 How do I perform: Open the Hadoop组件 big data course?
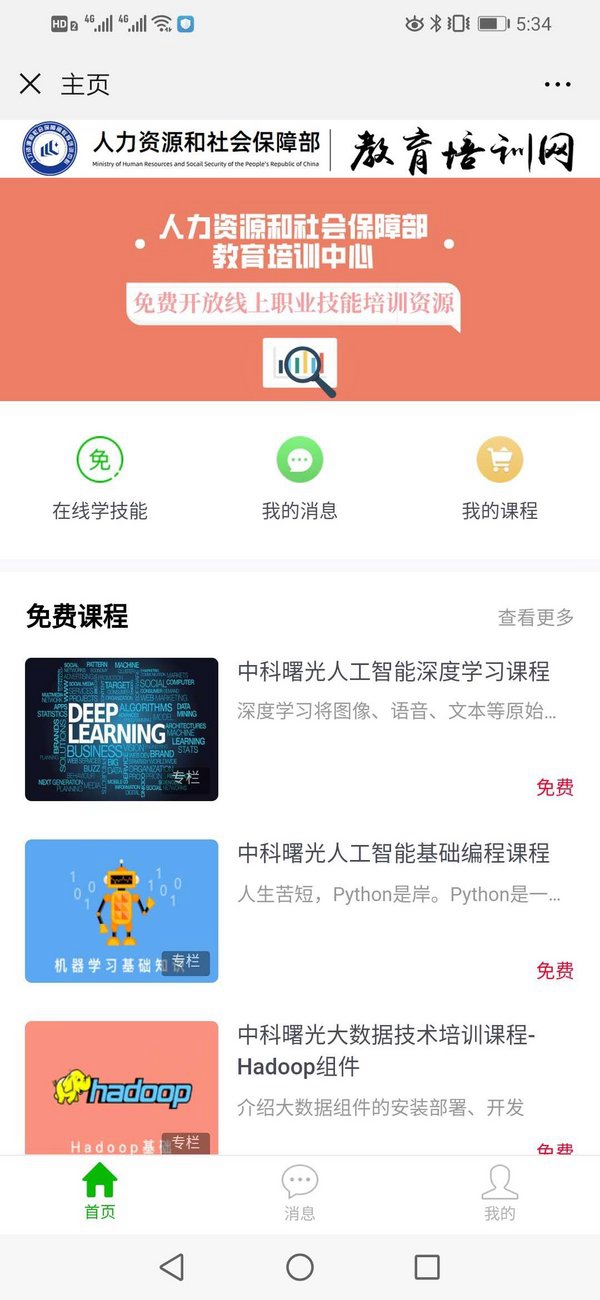[386, 1050]
